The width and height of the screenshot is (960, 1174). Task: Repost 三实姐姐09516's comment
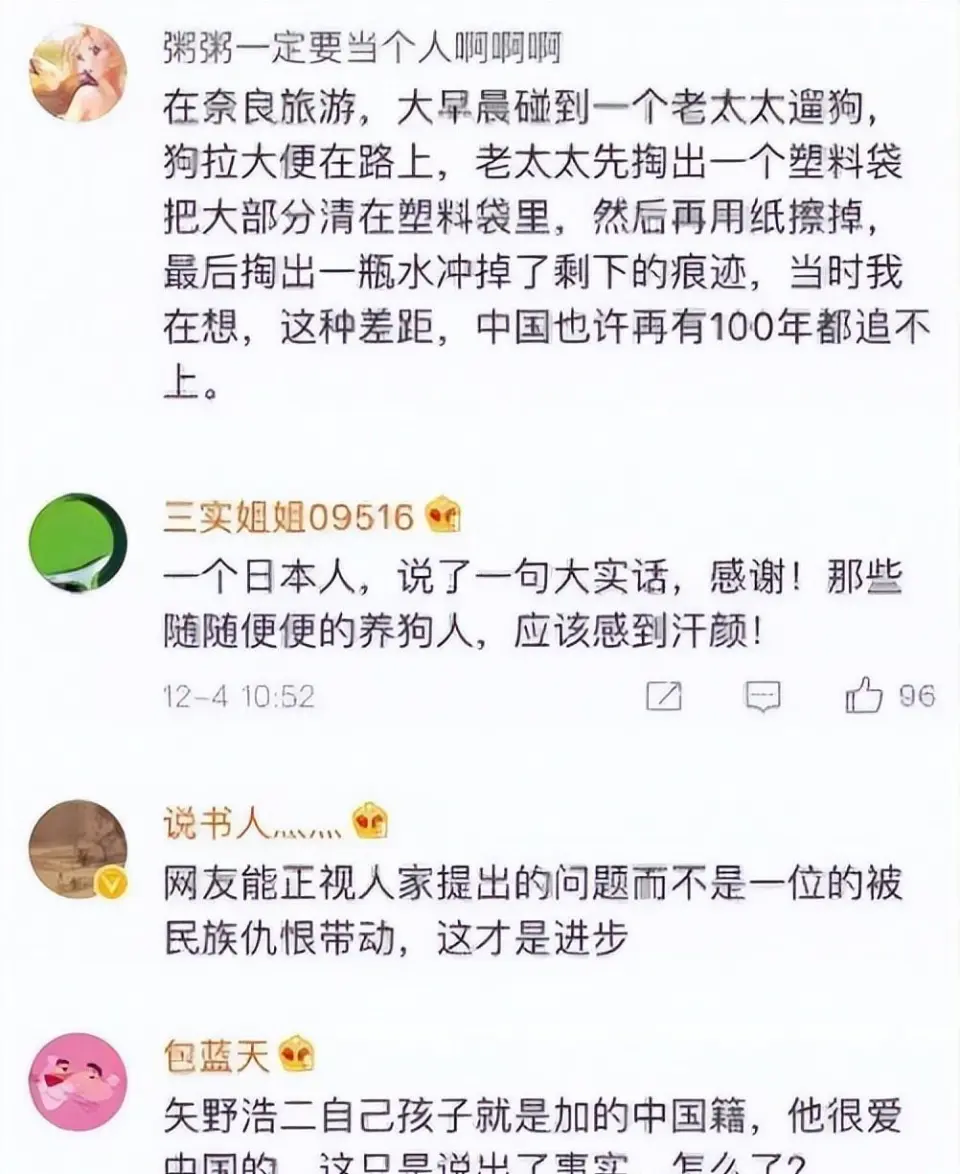[664, 695]
